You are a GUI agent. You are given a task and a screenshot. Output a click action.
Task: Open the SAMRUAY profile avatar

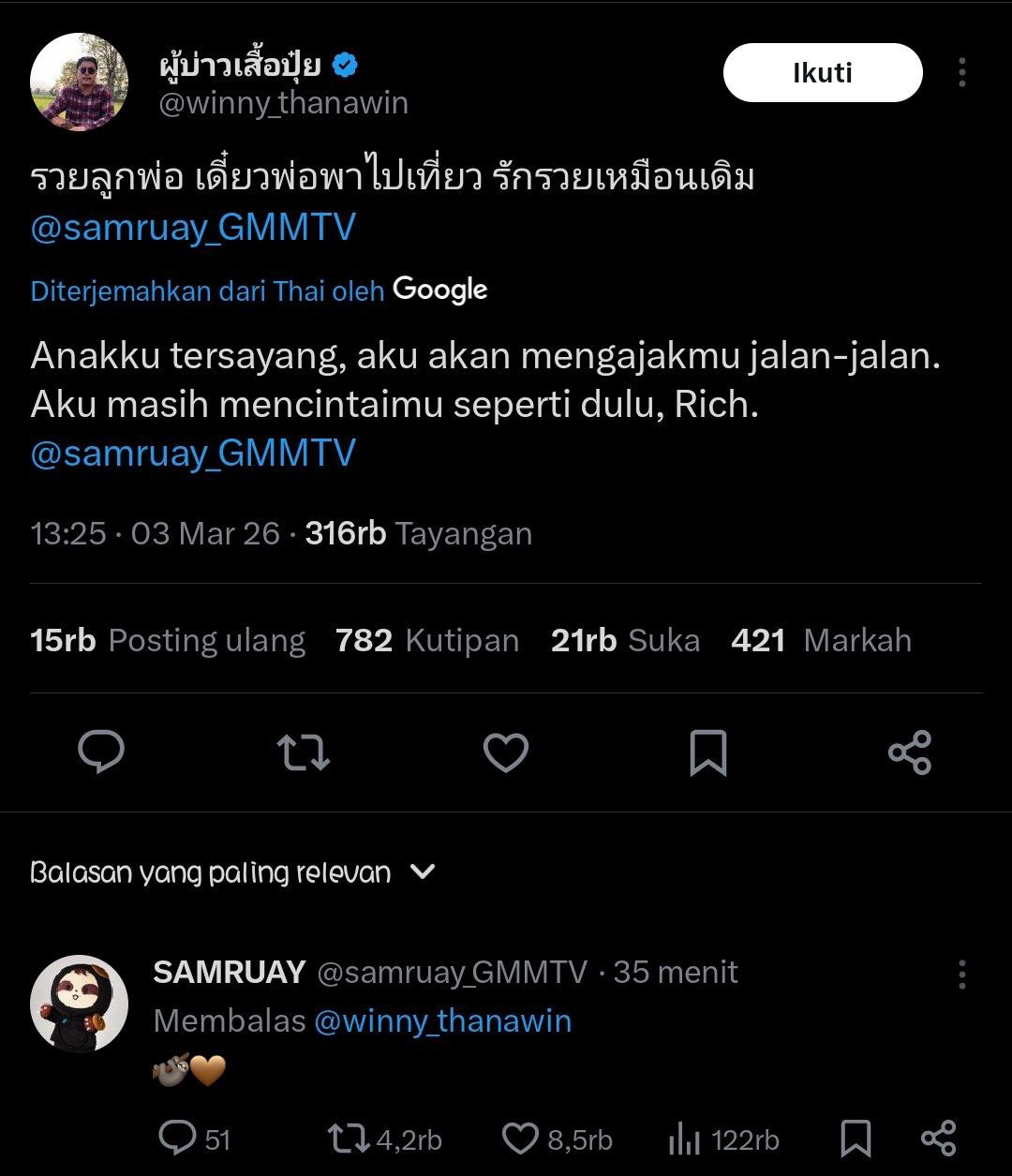tap(80, 1005)
